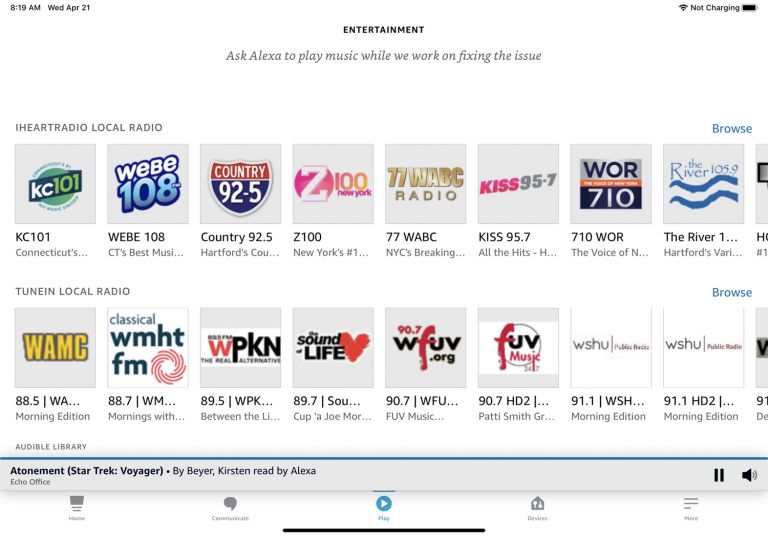The image size is (768, 537).
Task: Browse iHeartRadio local radio stations
Action: tap(731, 128)
